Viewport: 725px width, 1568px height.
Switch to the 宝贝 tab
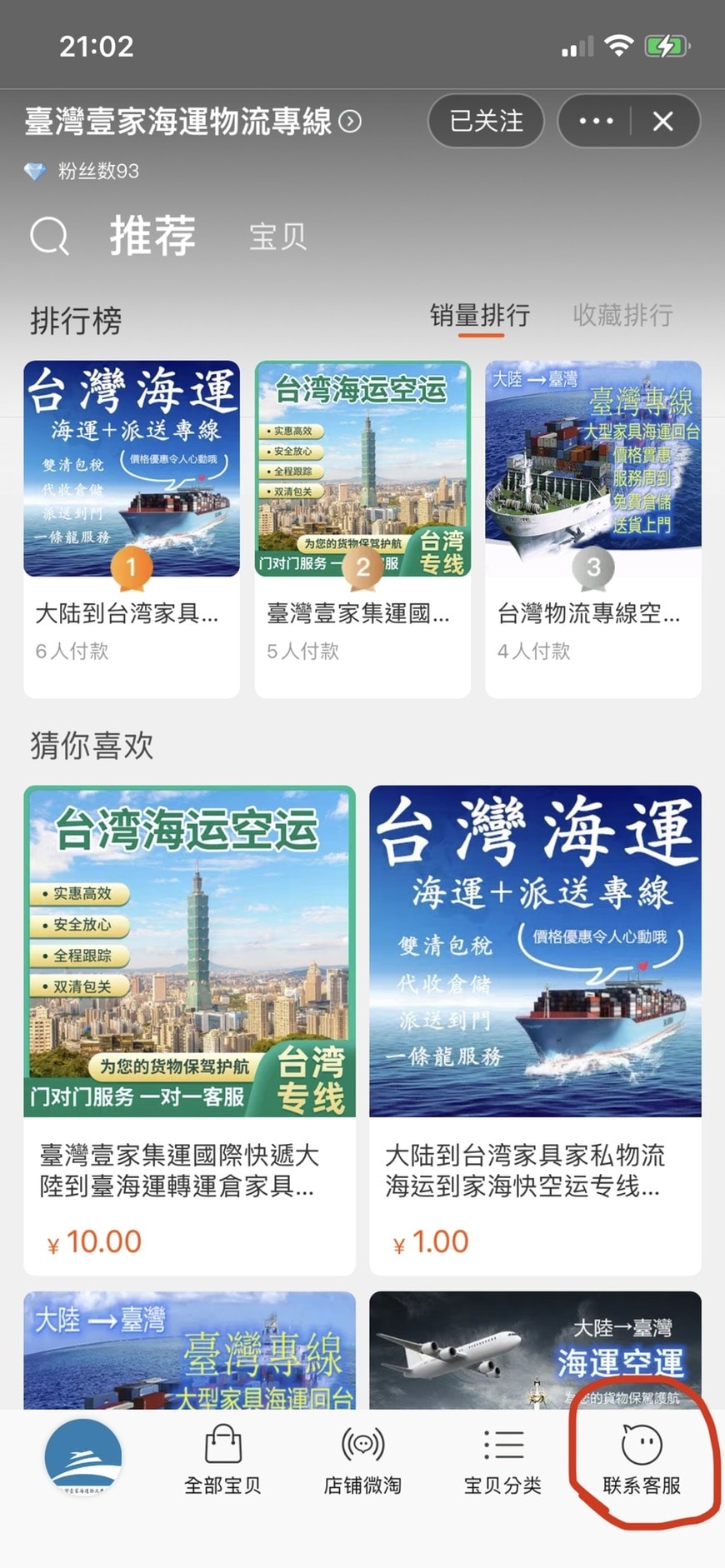pos(276,237)
